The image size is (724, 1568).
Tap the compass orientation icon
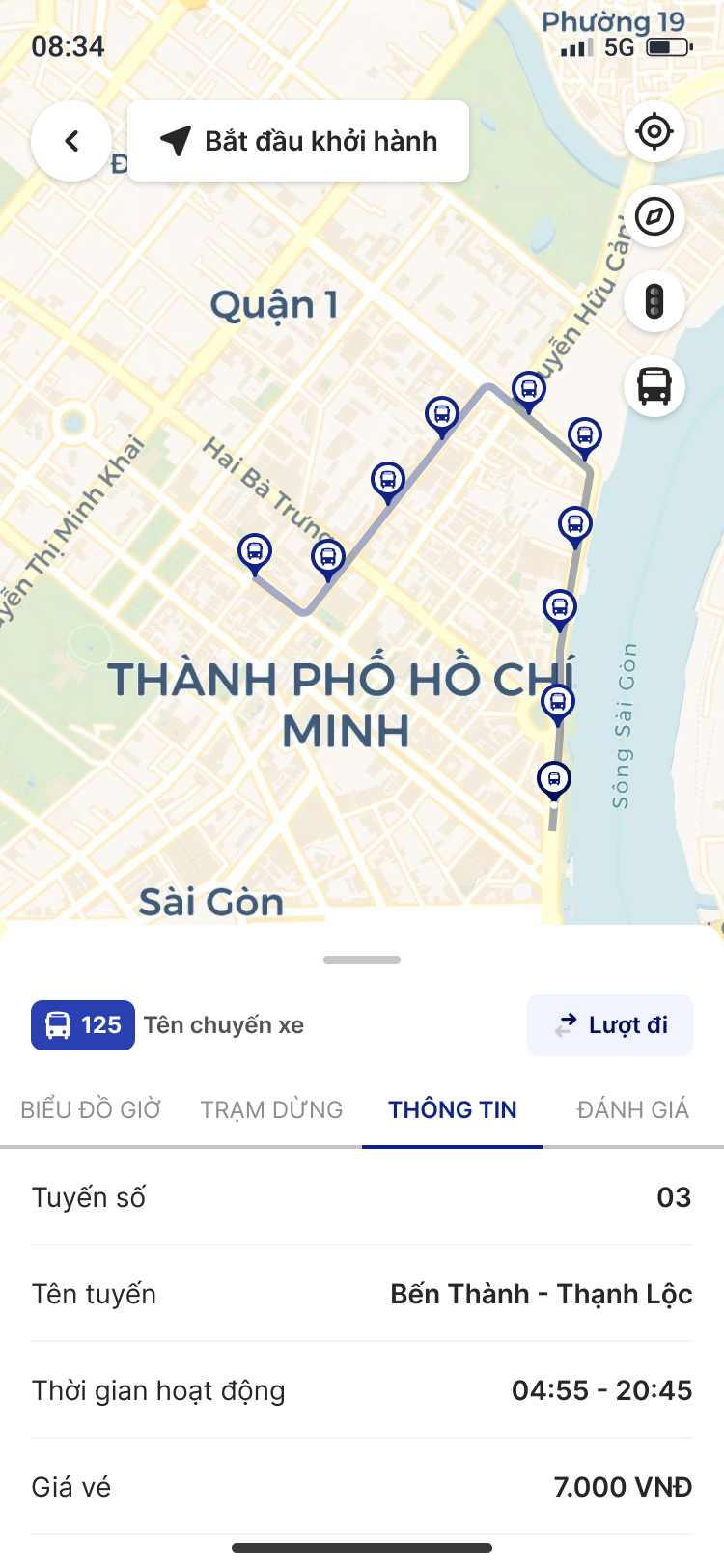[654, 216]
